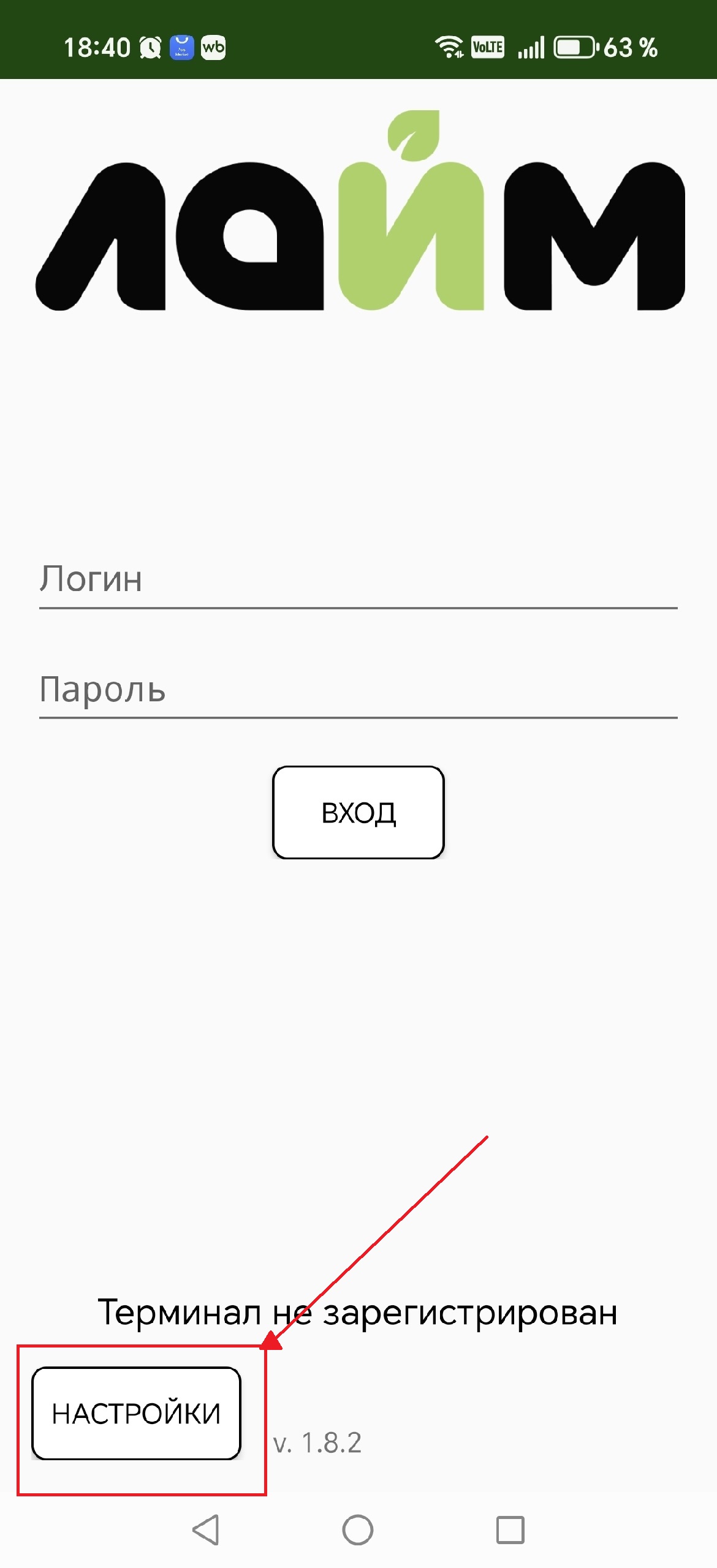Go back using the system back button
717x1568 pixels.
[x=206, y=1530]
